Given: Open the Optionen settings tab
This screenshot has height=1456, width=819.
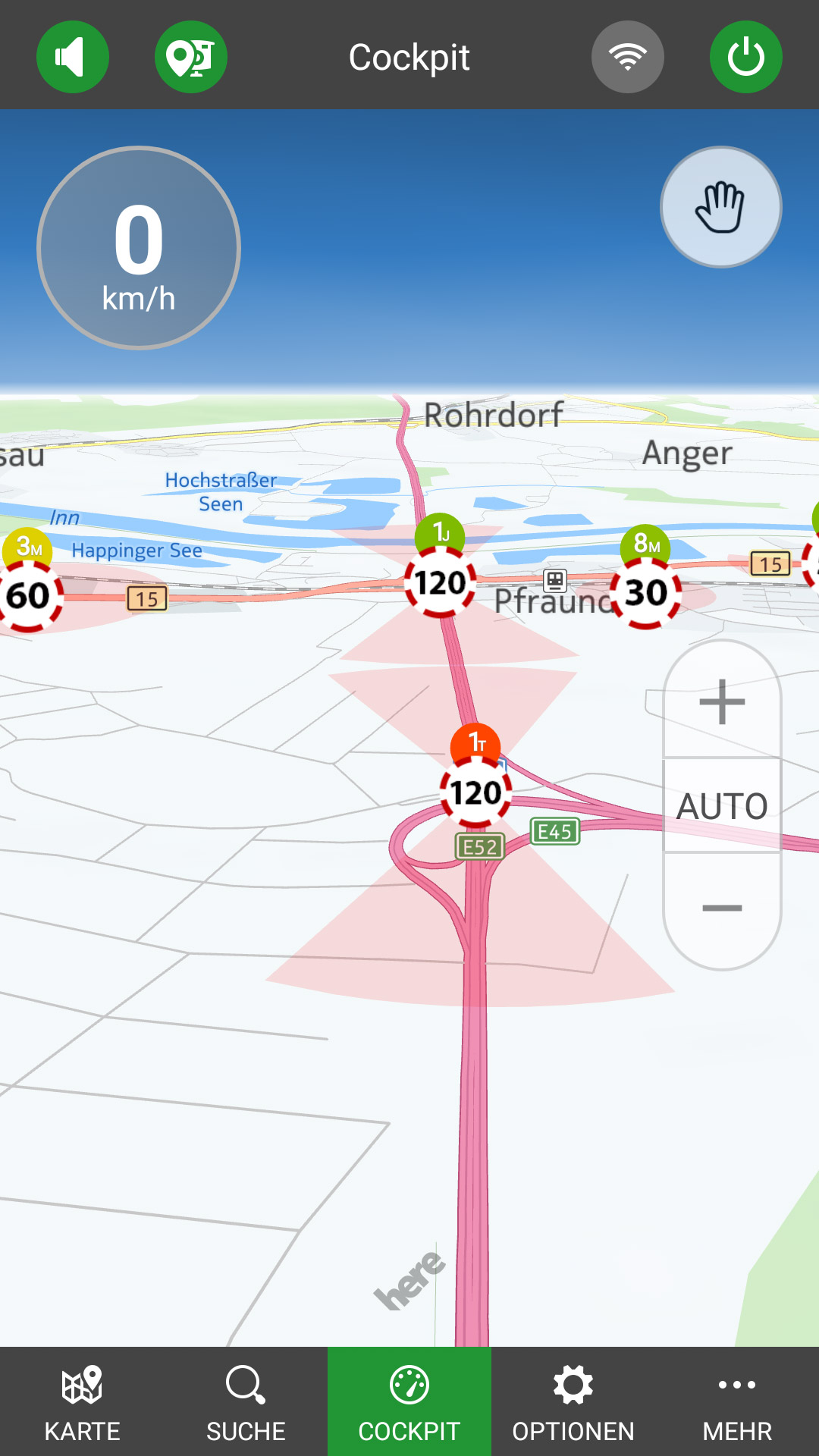Looking at the screenshot, I should pyautogui.click(x=573, y=1401).
